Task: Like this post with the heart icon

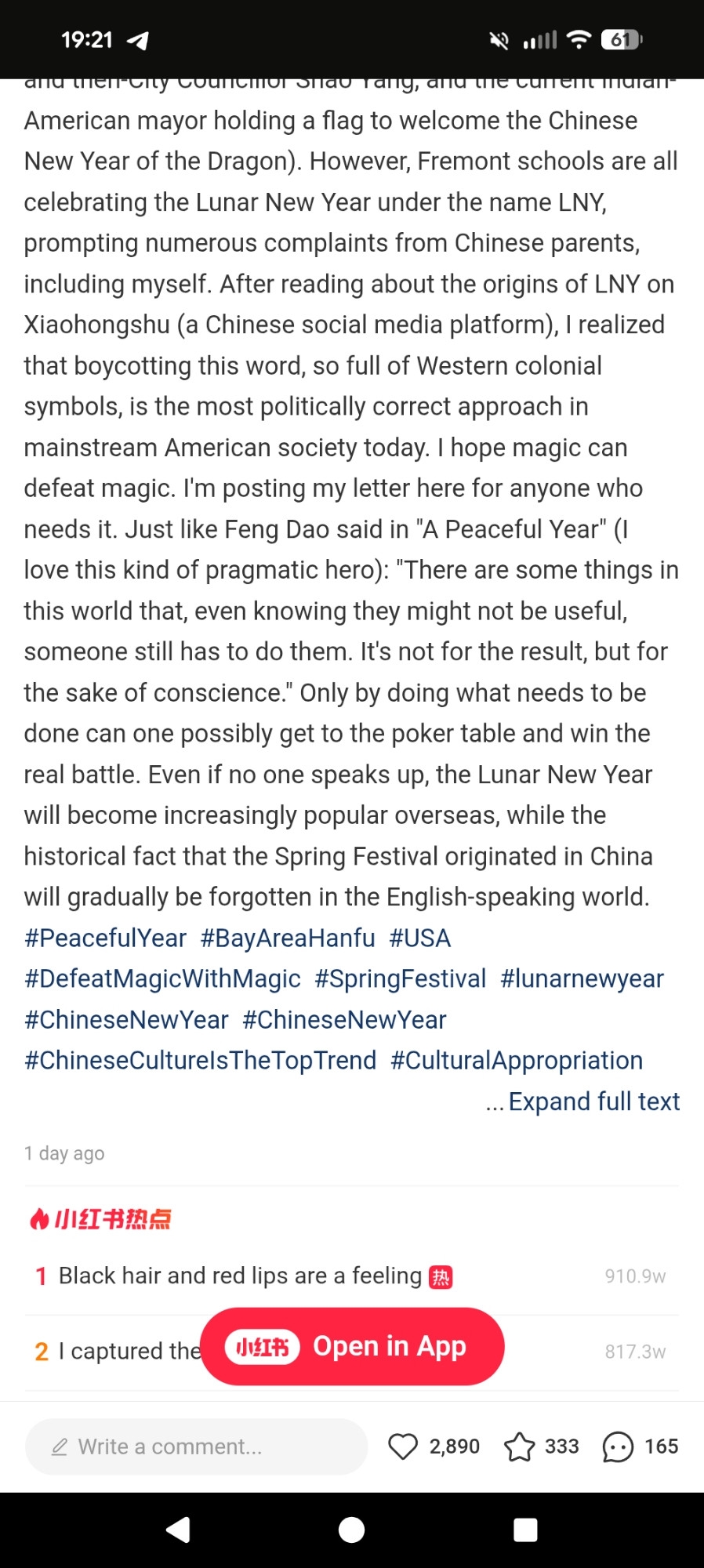Action: (x=403, y=1446)
